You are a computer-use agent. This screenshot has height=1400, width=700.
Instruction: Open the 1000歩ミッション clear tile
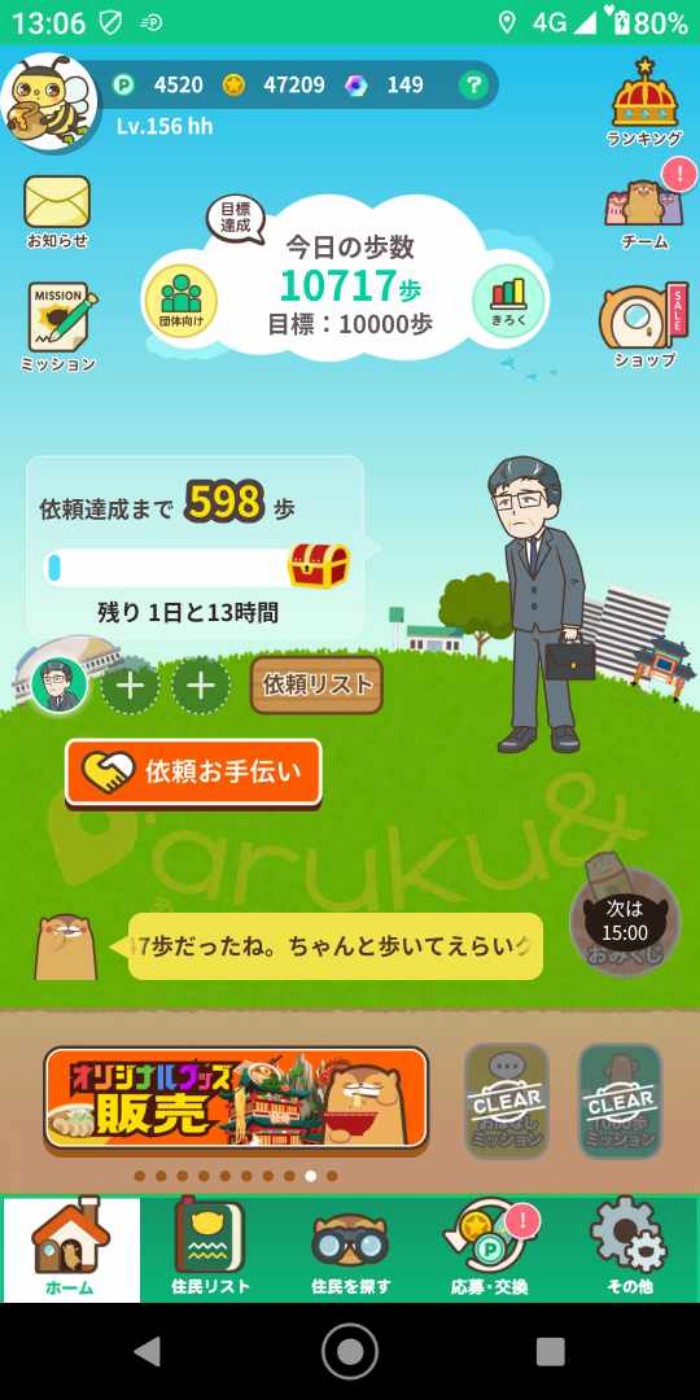620,1100
